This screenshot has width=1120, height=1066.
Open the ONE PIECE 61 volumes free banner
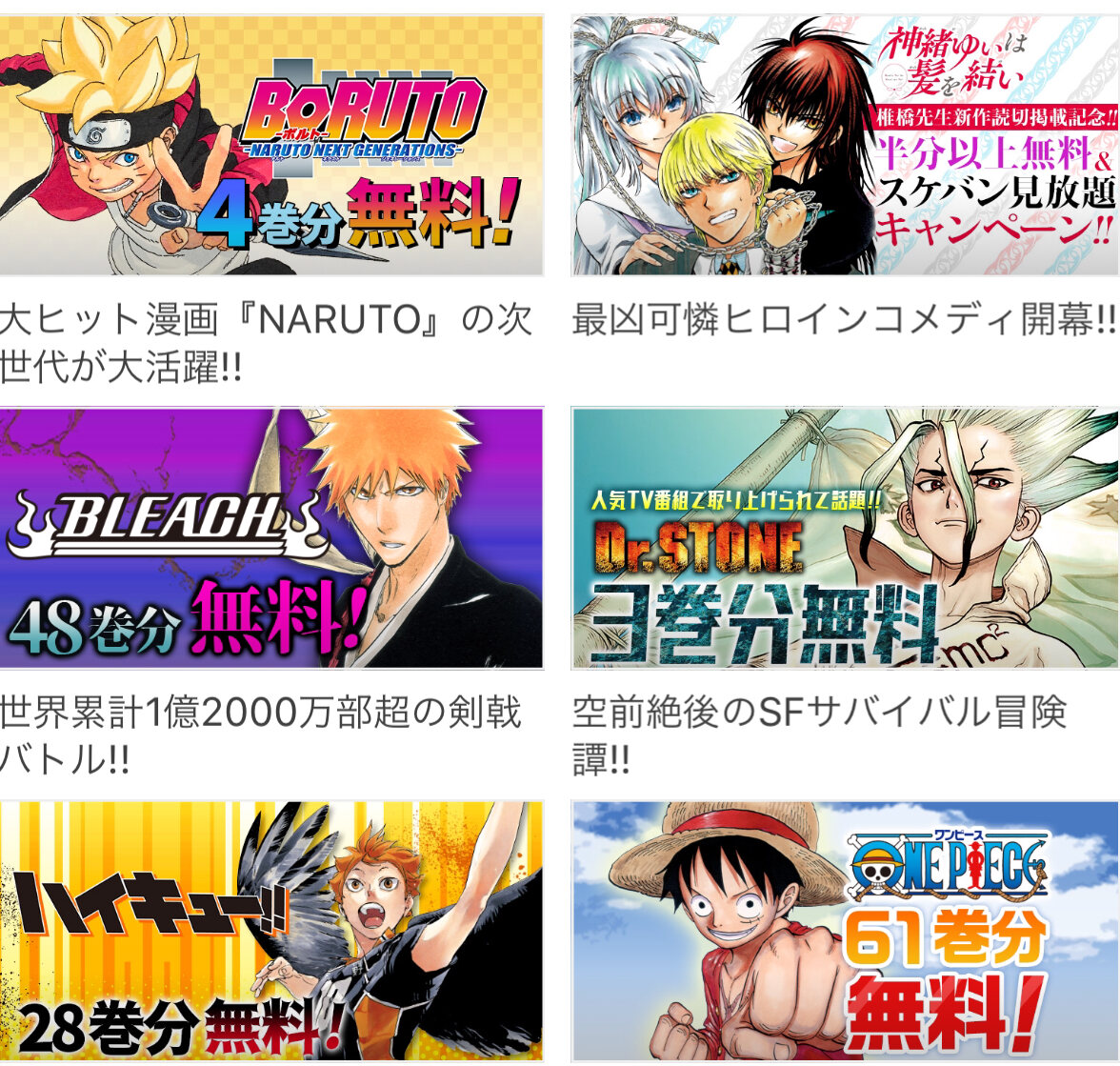(x=846, y=931)
